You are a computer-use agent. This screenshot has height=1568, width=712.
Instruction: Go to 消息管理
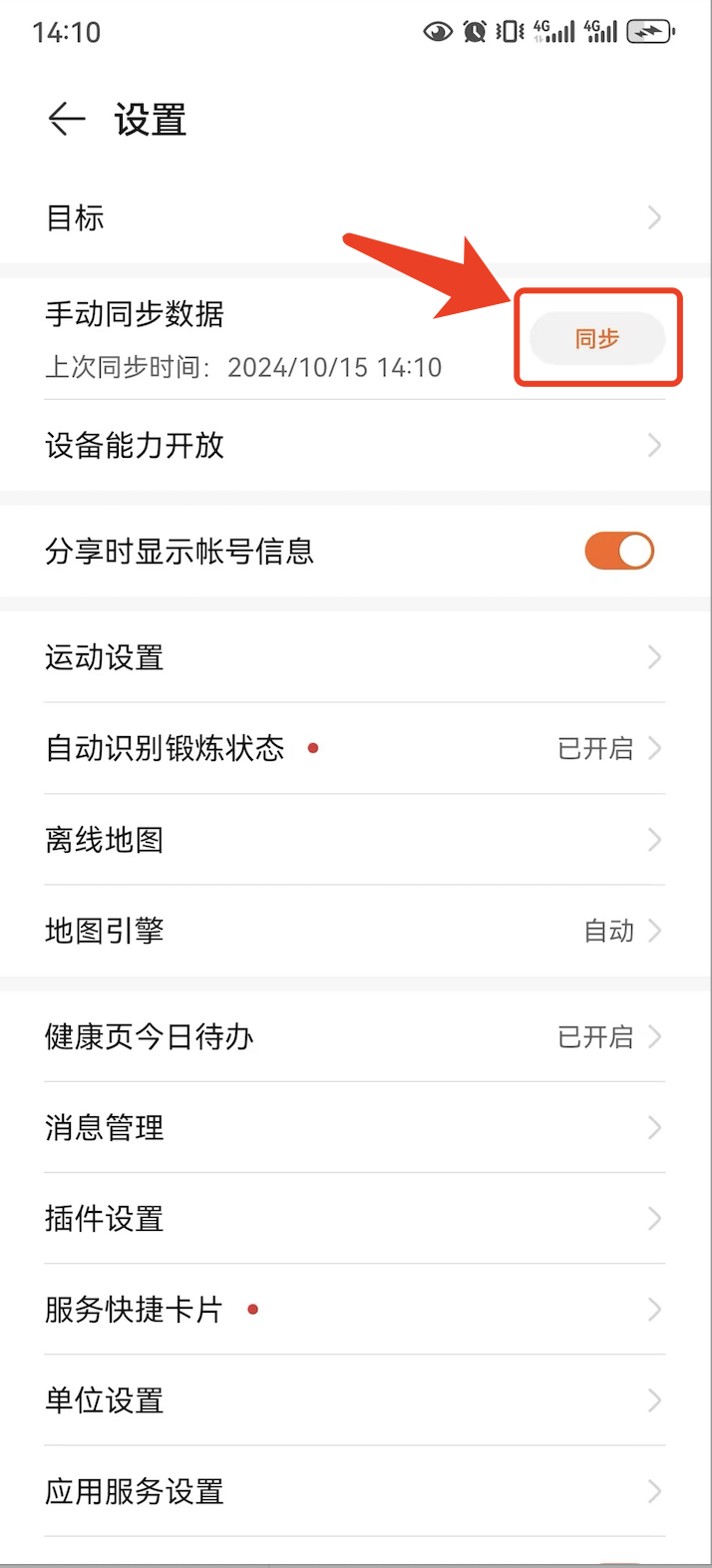pyautogui.click(x=355, y=1128)
